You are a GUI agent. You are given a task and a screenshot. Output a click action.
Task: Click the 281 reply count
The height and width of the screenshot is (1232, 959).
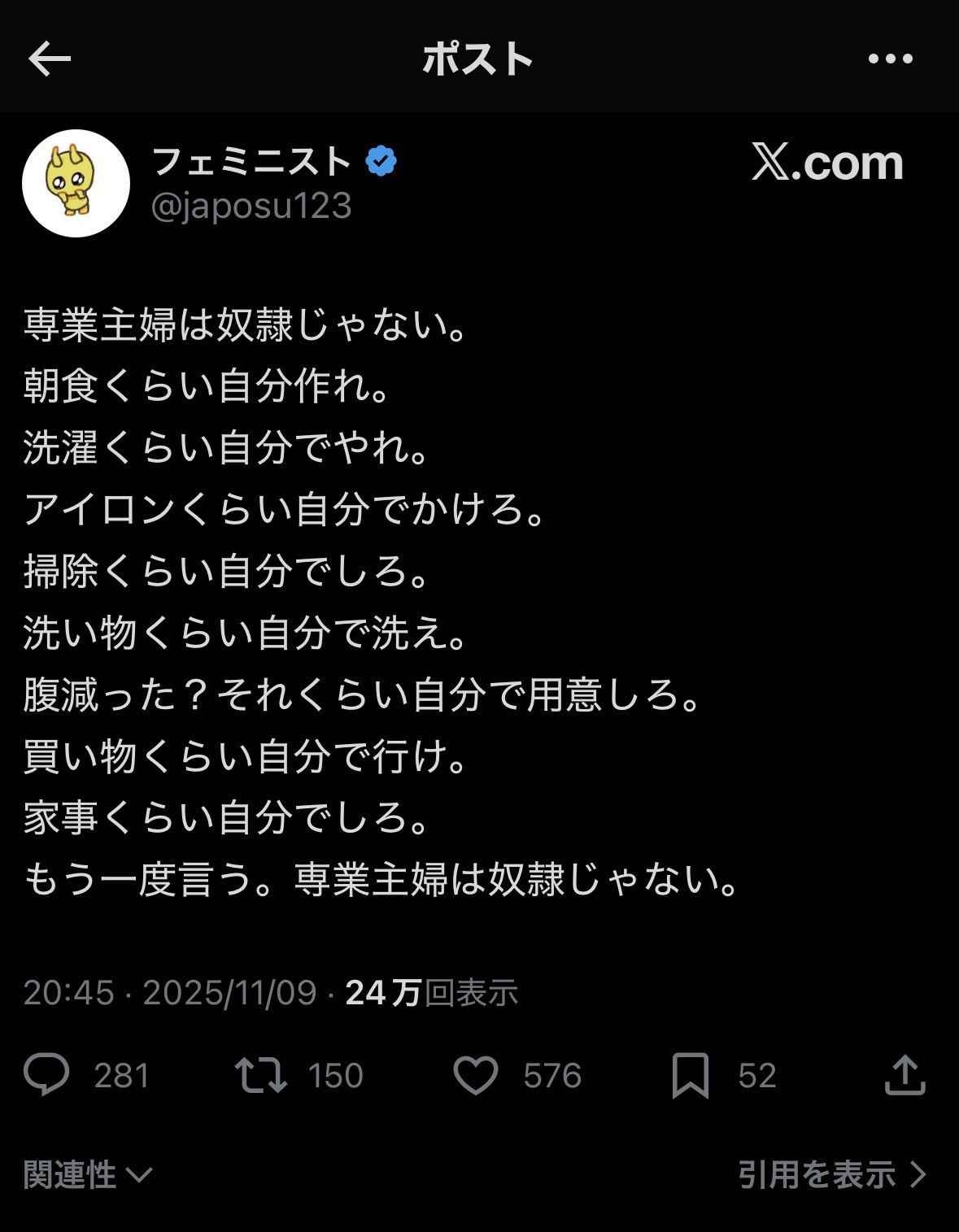point(119,1076)
